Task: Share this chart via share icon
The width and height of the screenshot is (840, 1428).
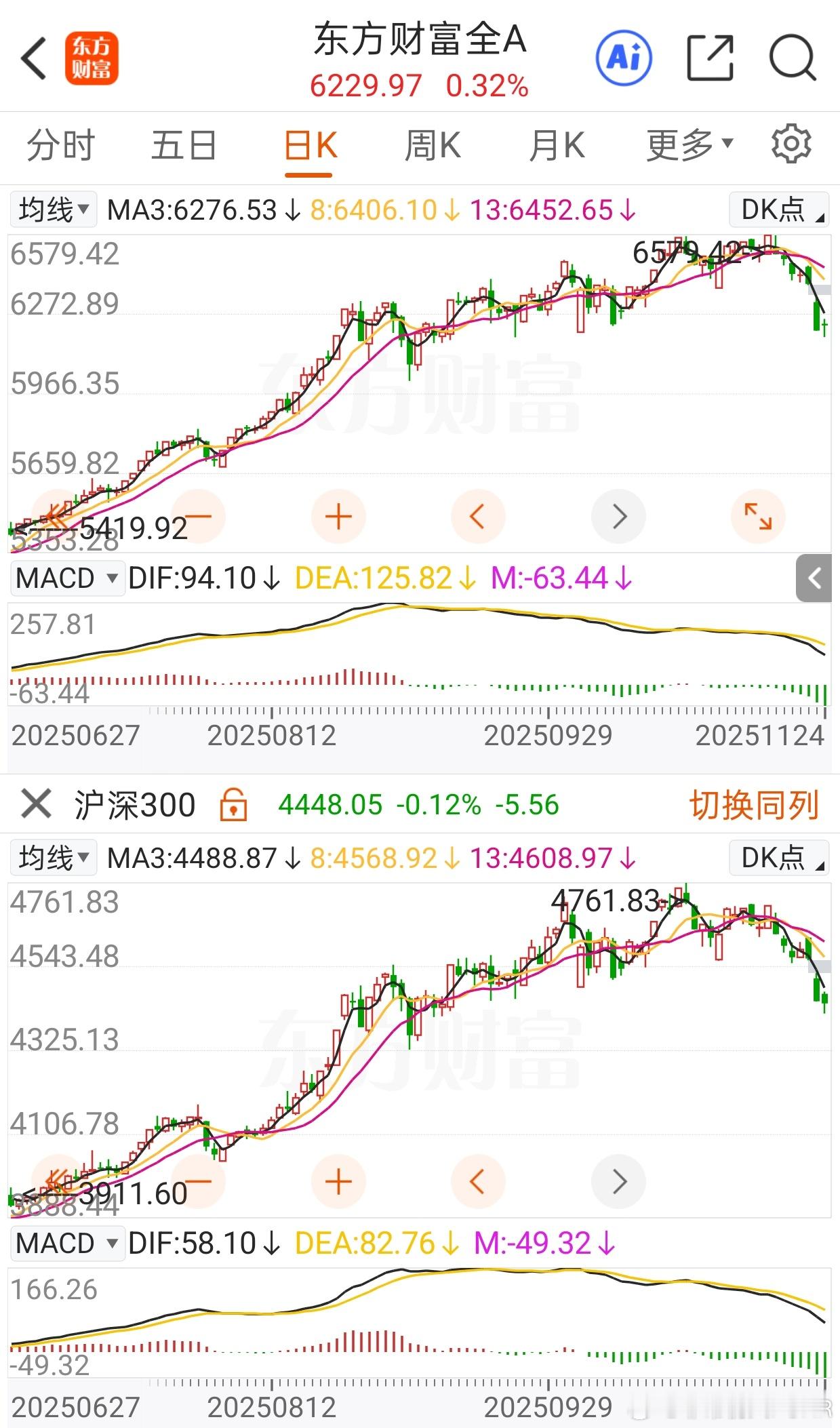Action: click(x=710, y=58)
